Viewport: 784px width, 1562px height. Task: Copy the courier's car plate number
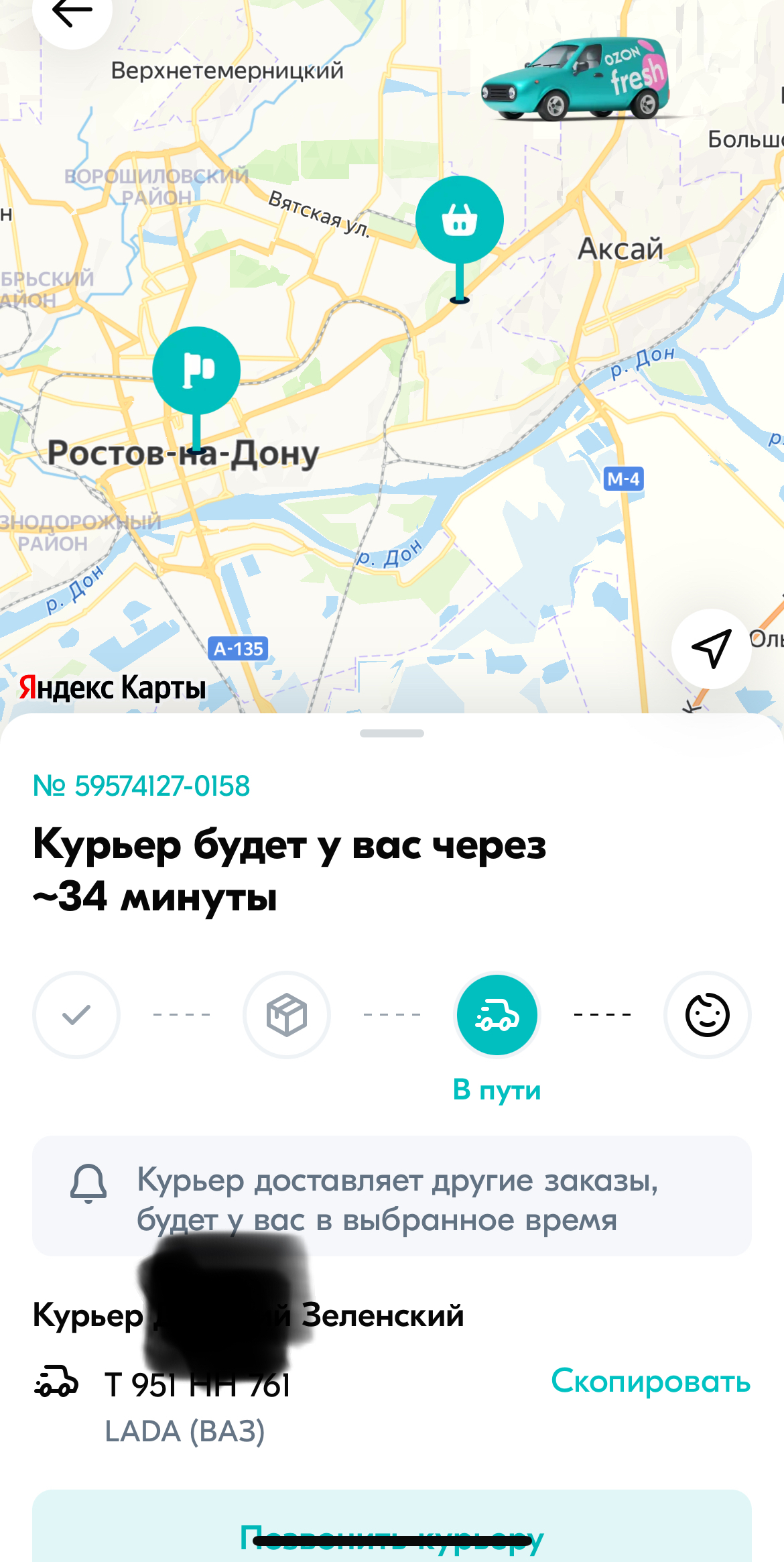[x=650, y=1381]
